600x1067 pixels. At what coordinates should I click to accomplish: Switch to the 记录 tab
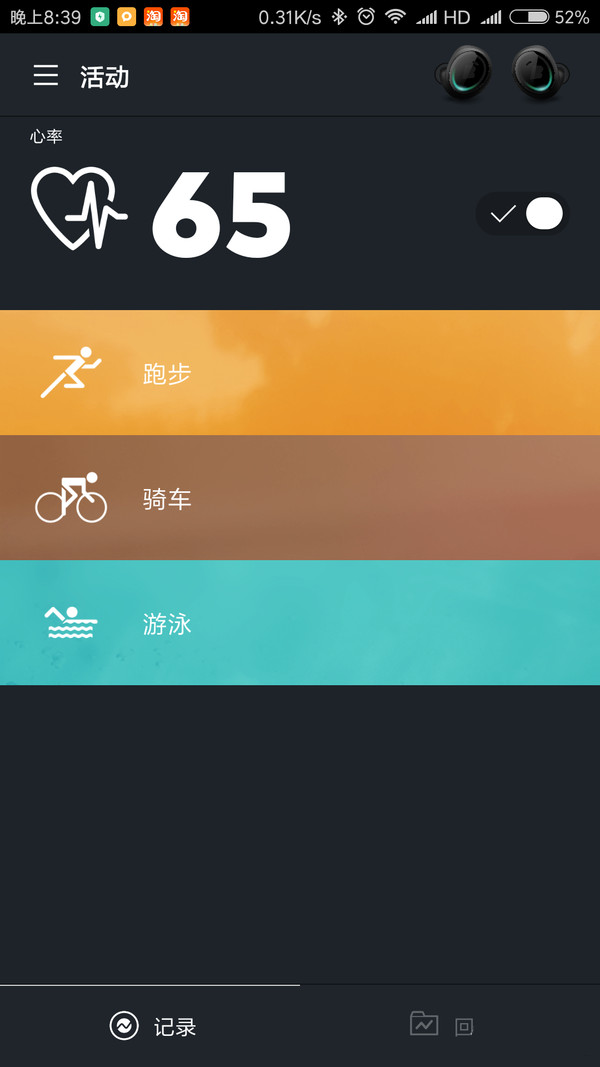152,1026
